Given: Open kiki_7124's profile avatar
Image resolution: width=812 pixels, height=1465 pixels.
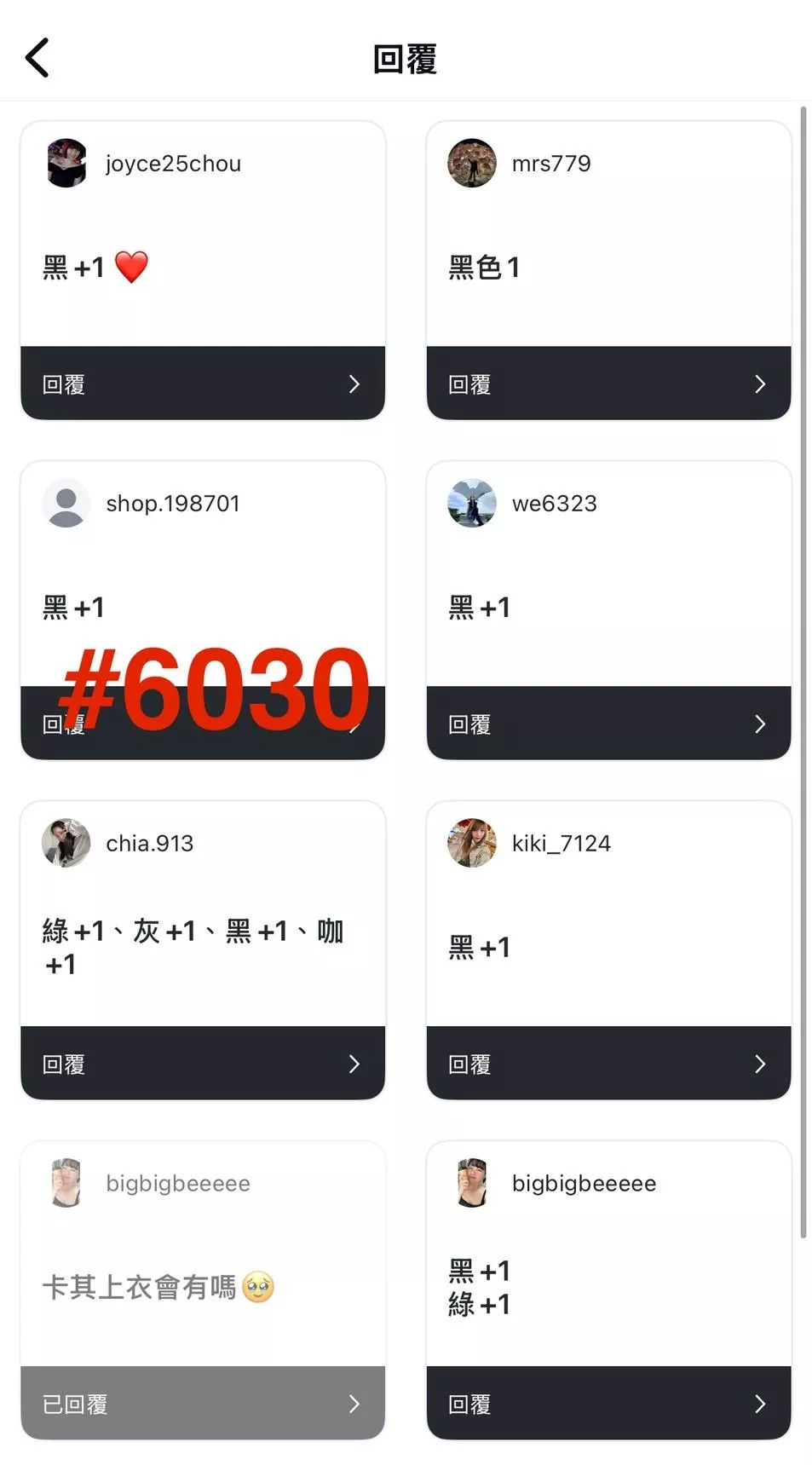Looking at the screenshot, I should pos(472,843).
